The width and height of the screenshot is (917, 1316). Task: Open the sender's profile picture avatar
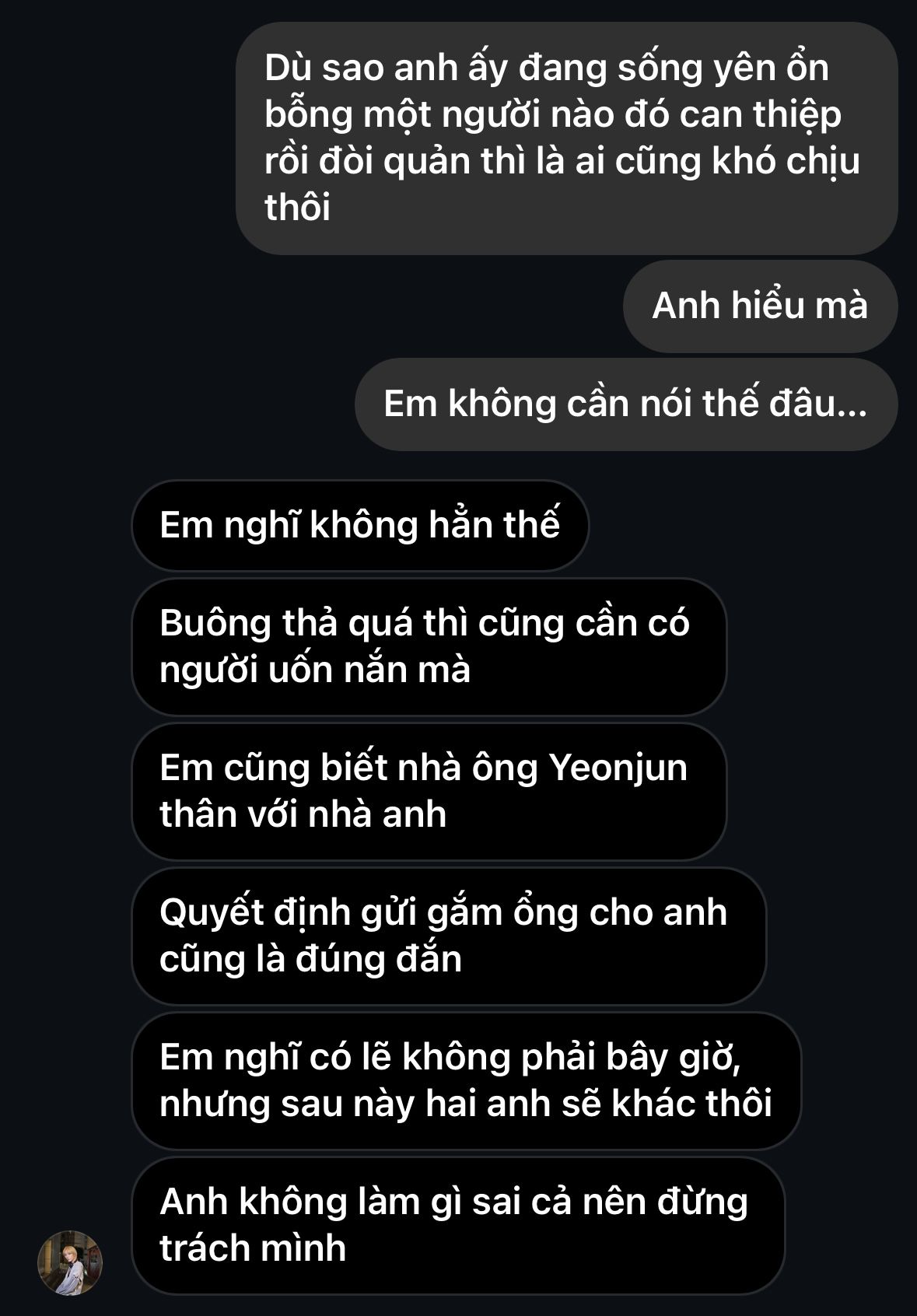coord(70,1262)
